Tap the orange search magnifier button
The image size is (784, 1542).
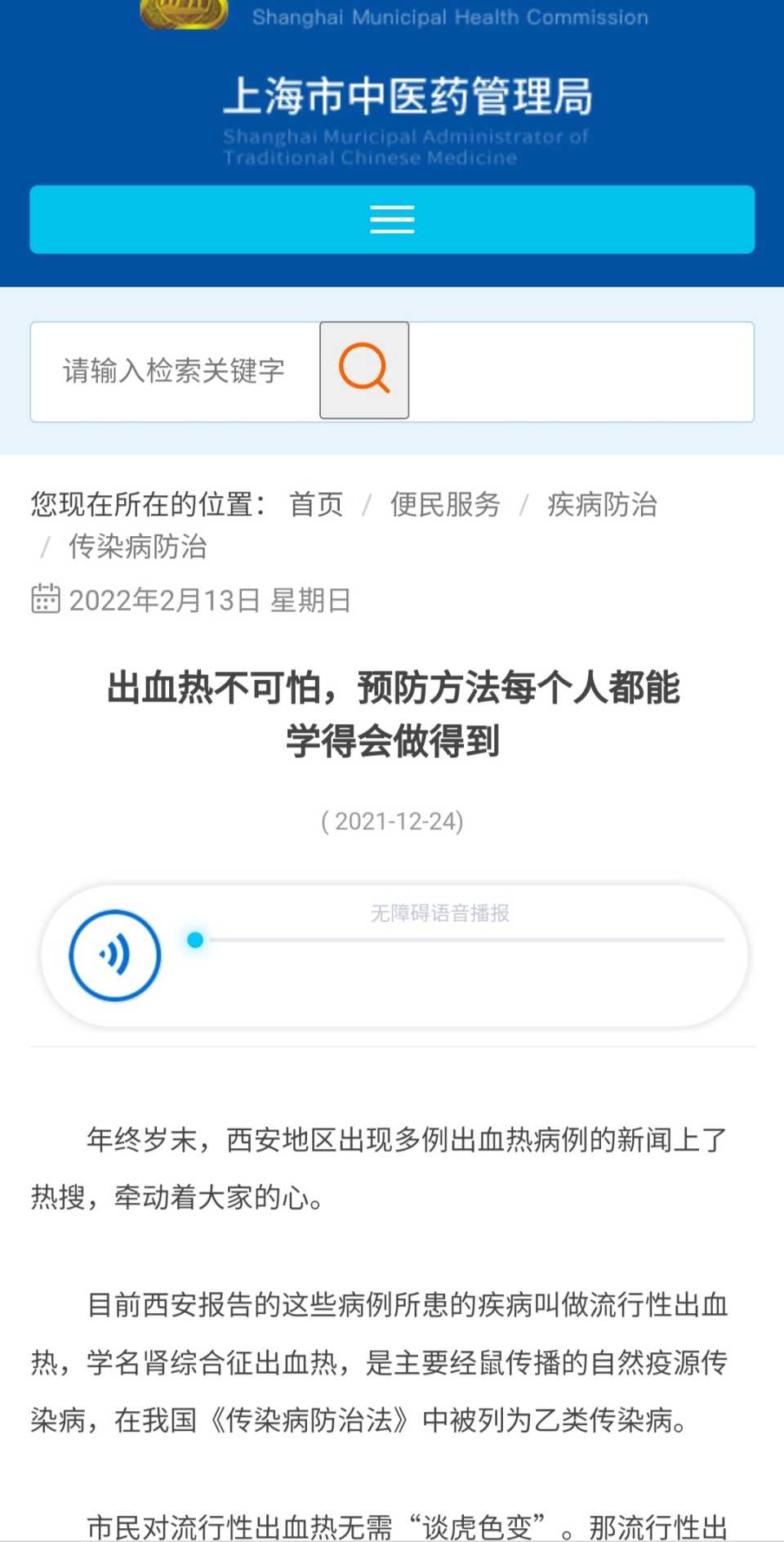tap(364, 370)
